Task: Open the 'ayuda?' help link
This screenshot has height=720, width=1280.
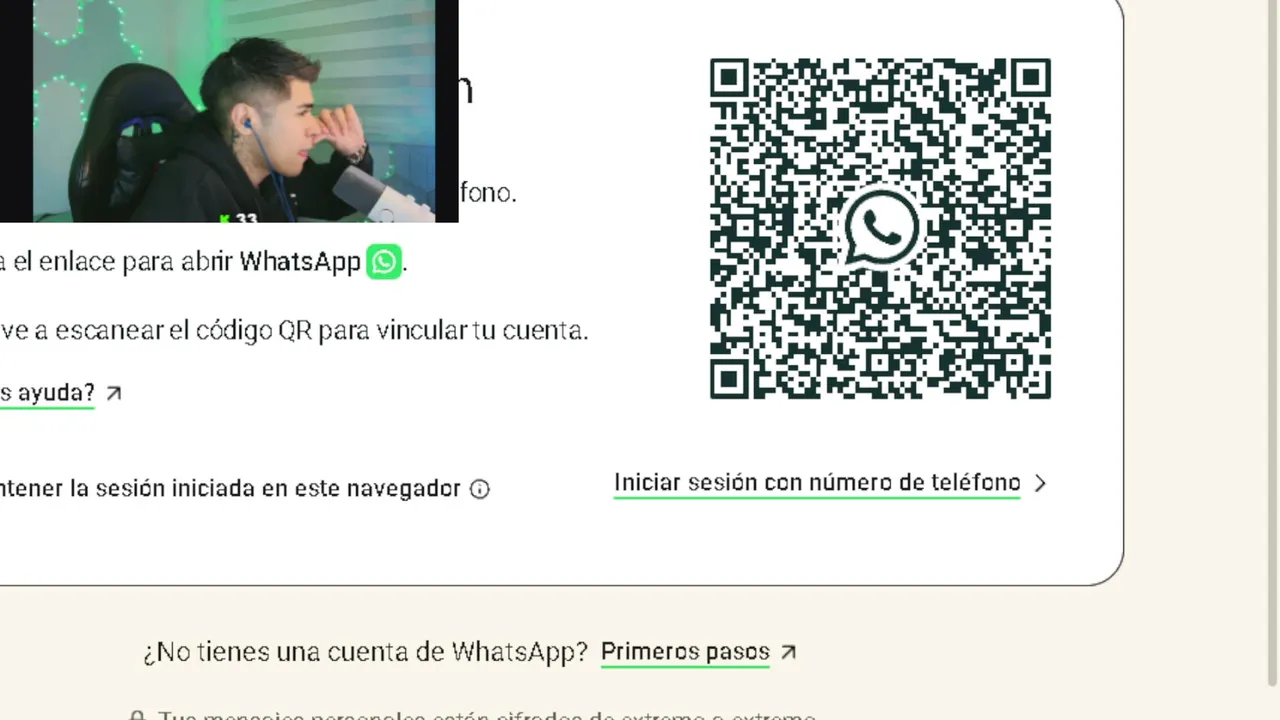Action: click(x=58, y=393)
